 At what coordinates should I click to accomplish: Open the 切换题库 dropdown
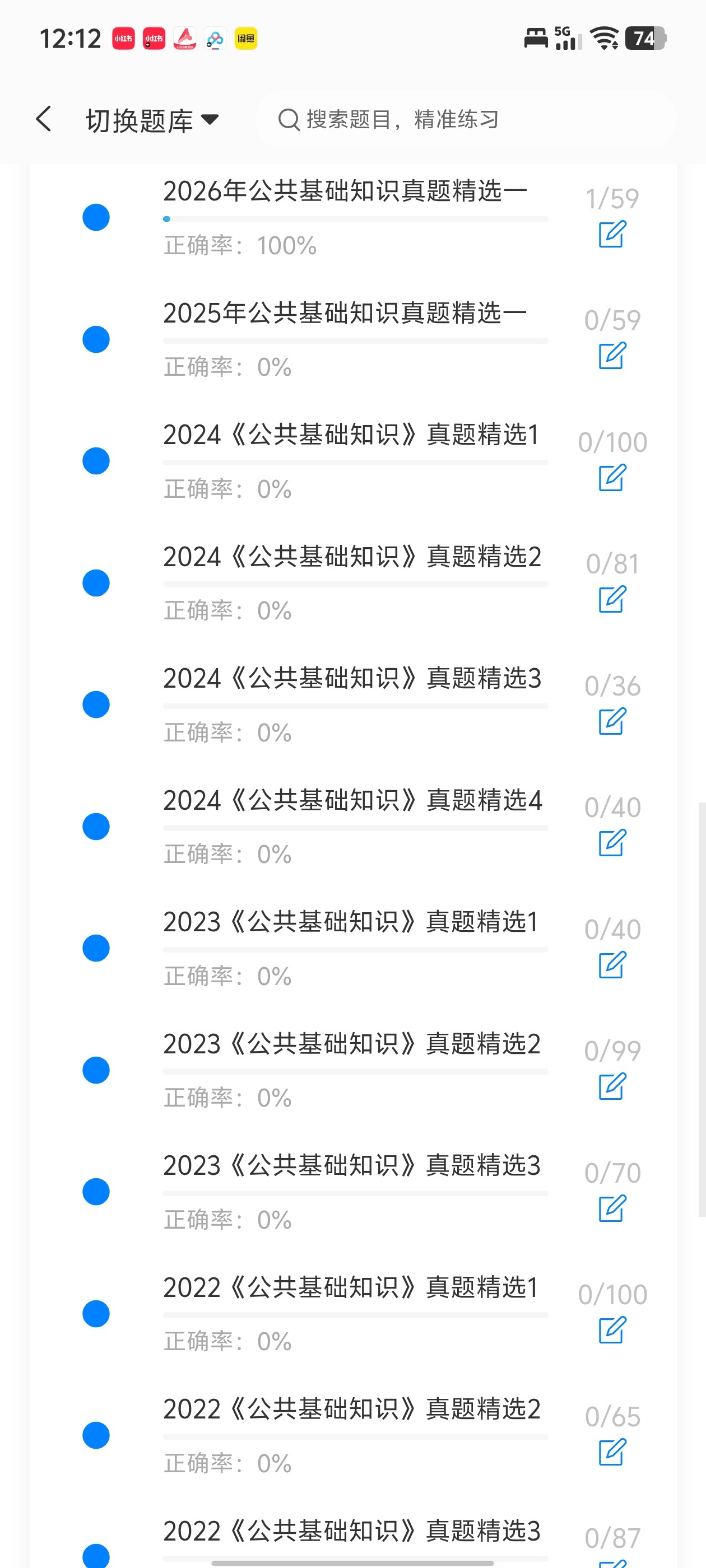(152, 120)
